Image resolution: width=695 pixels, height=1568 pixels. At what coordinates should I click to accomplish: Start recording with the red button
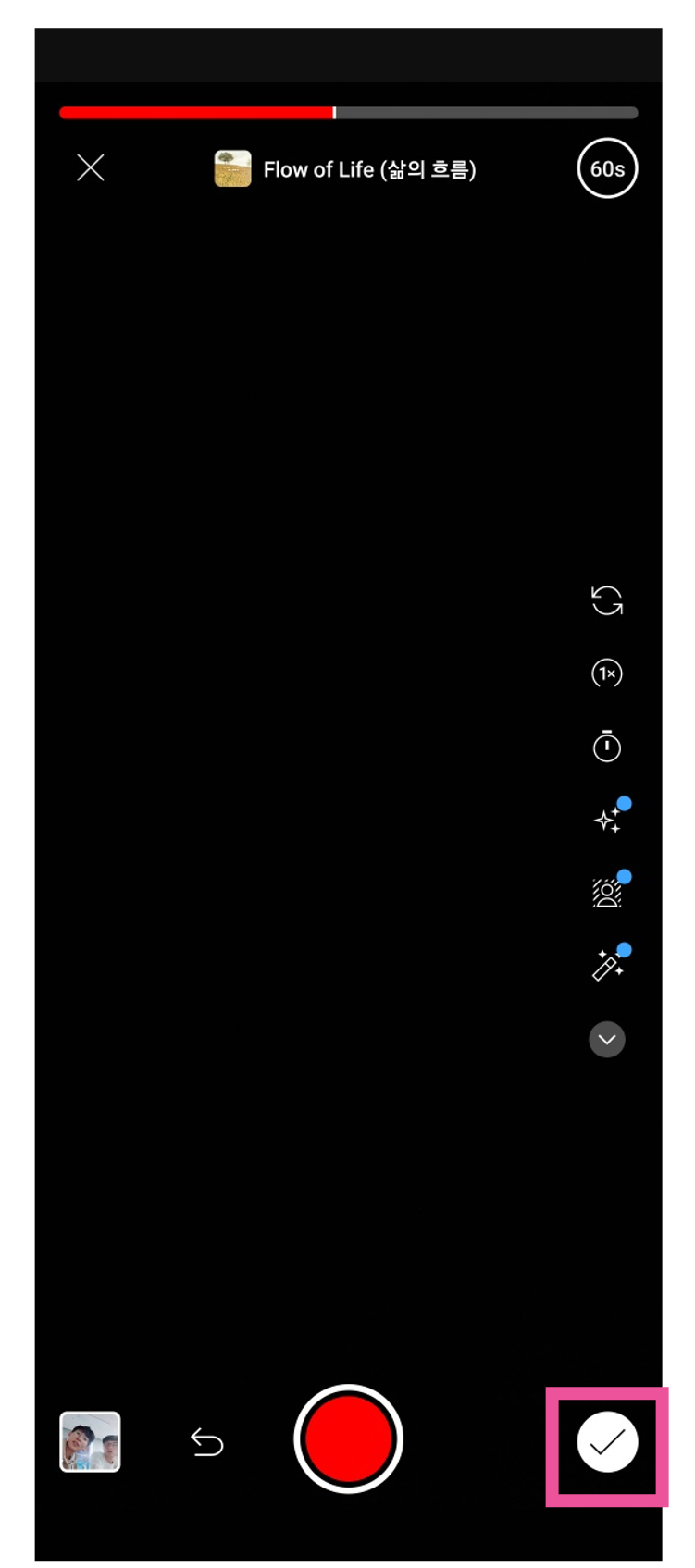click(x=348, y=1439)
